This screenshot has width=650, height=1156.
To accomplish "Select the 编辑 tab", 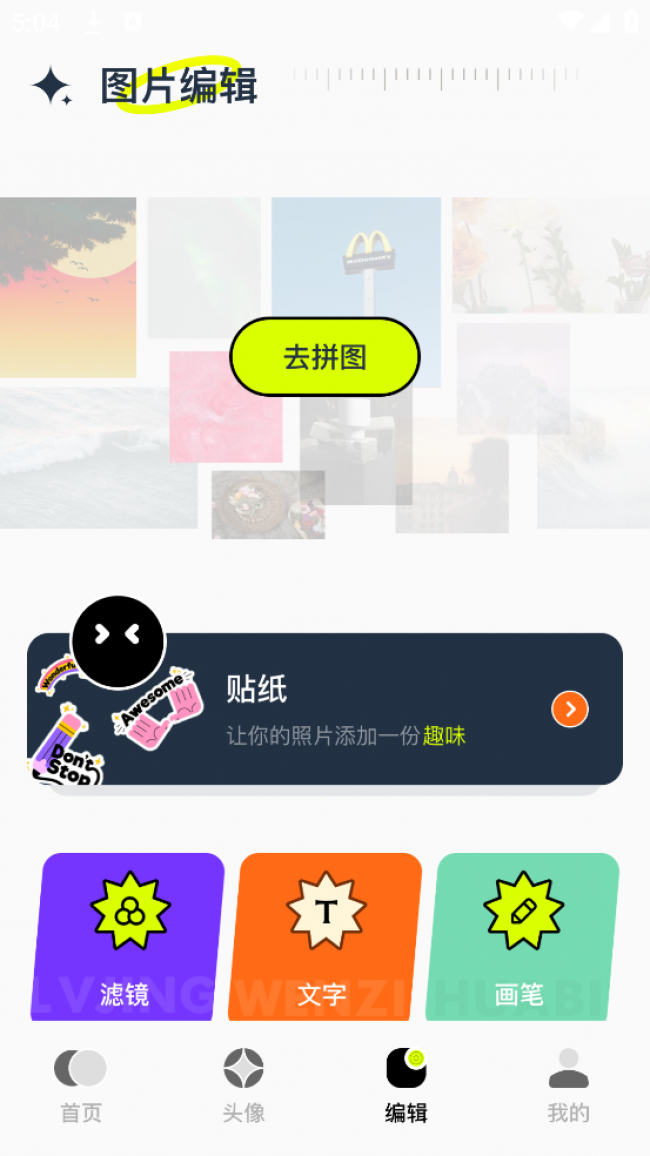I will [x=406, y=1085].
